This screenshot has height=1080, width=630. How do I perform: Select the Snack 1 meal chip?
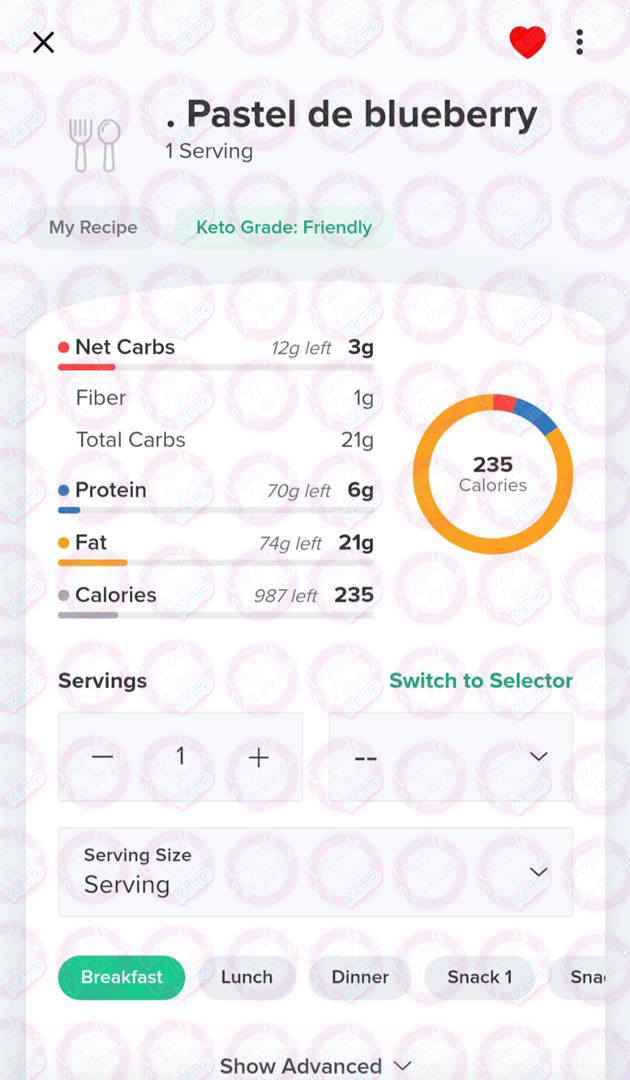click(479, 977)
